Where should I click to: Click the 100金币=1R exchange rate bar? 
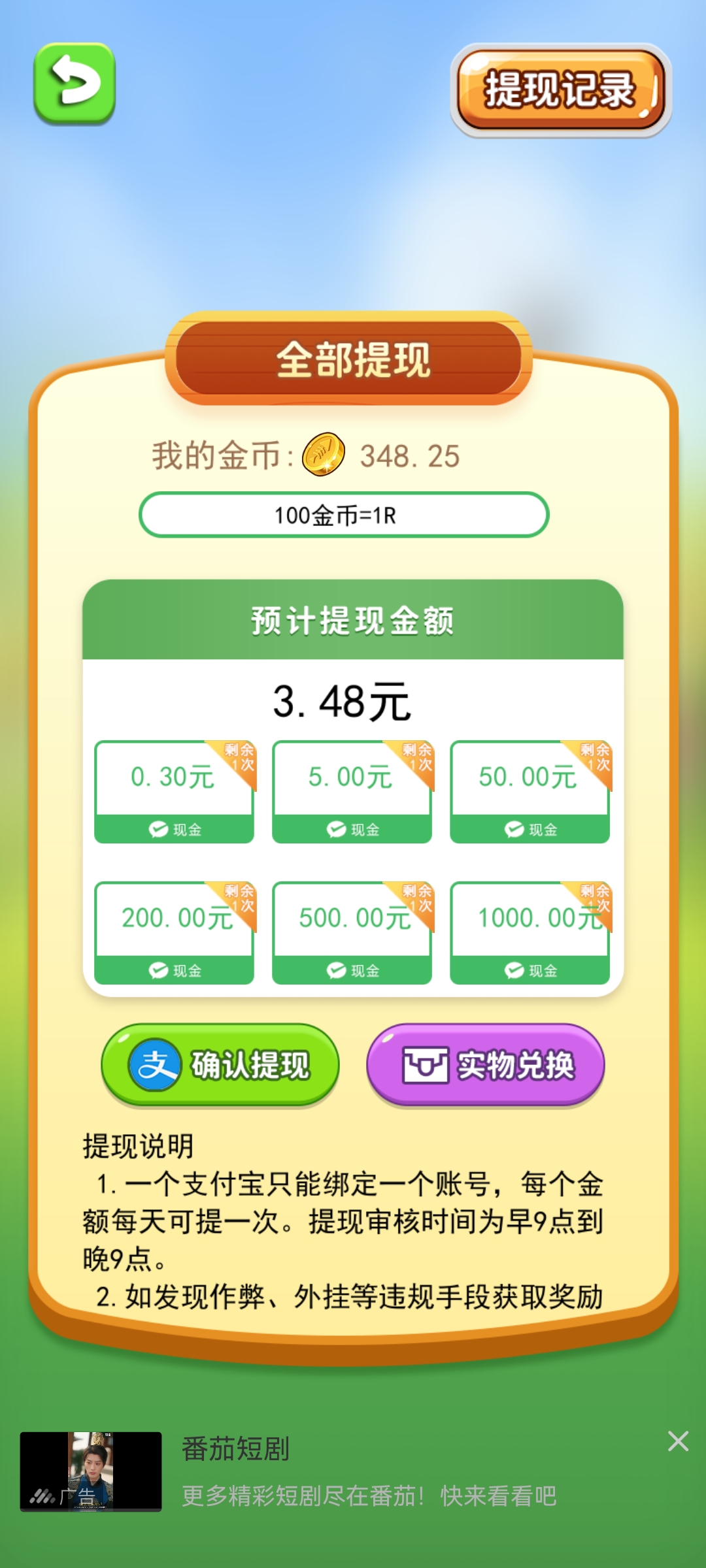tap(345, 515)
